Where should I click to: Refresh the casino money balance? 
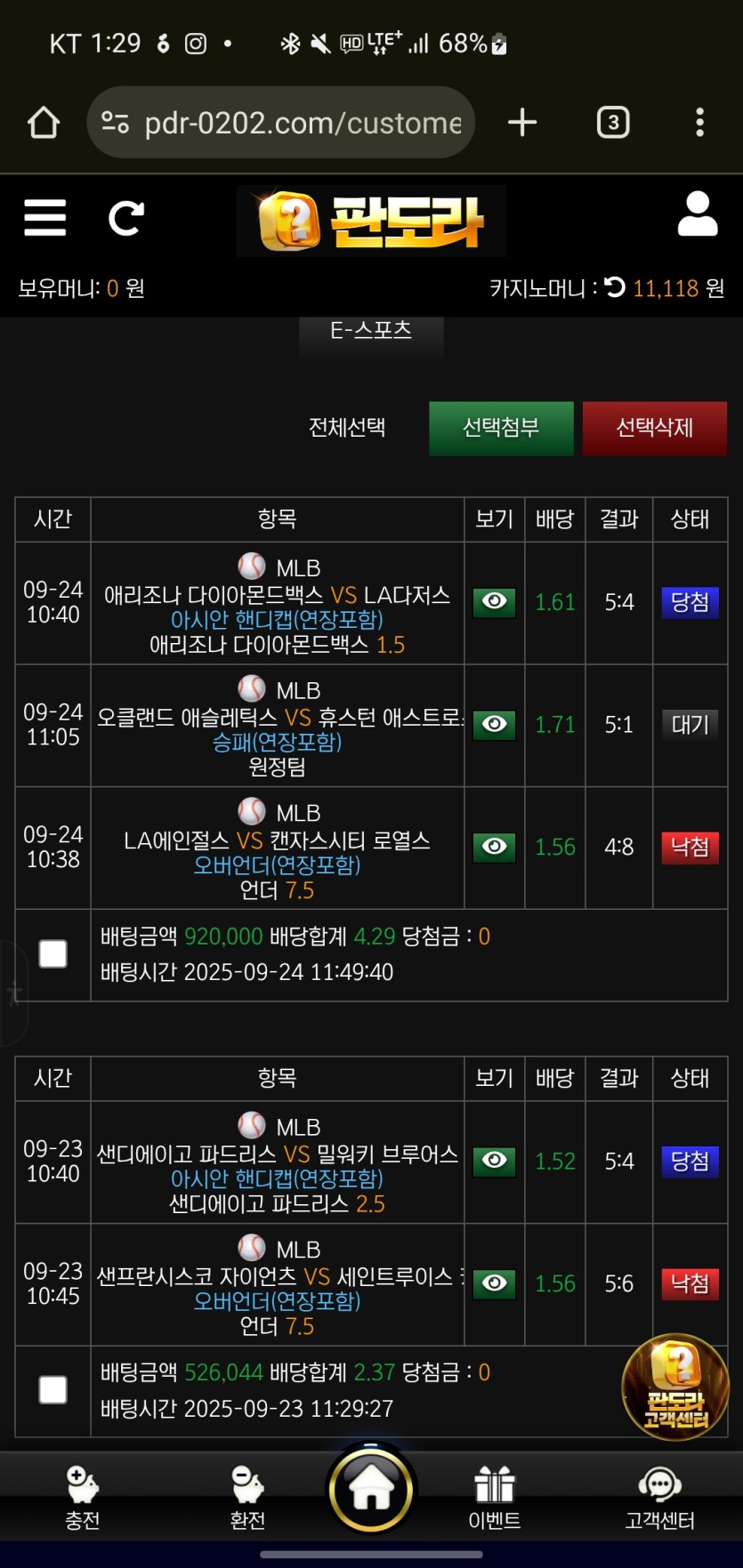615,287
